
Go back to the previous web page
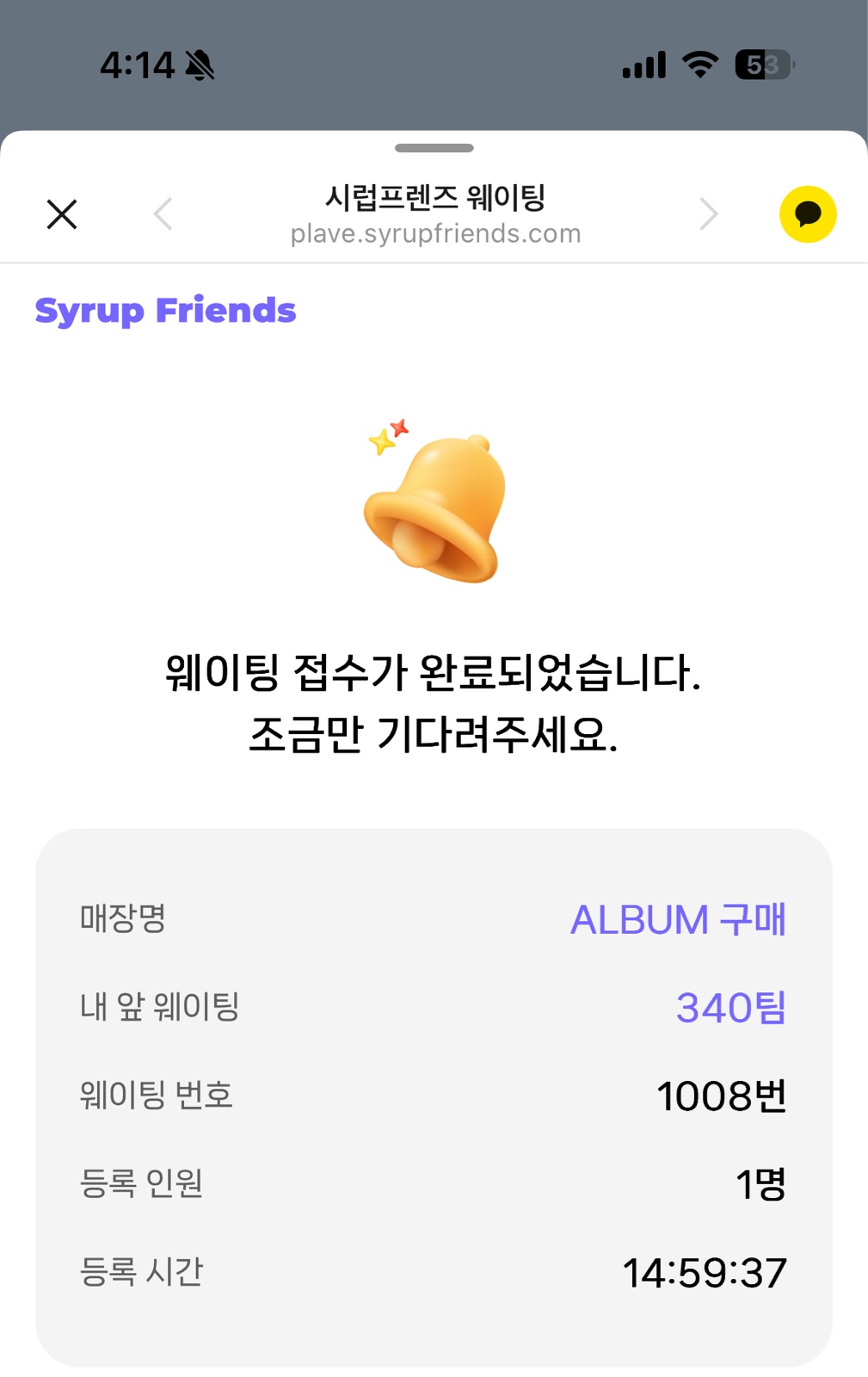point(163,214)
